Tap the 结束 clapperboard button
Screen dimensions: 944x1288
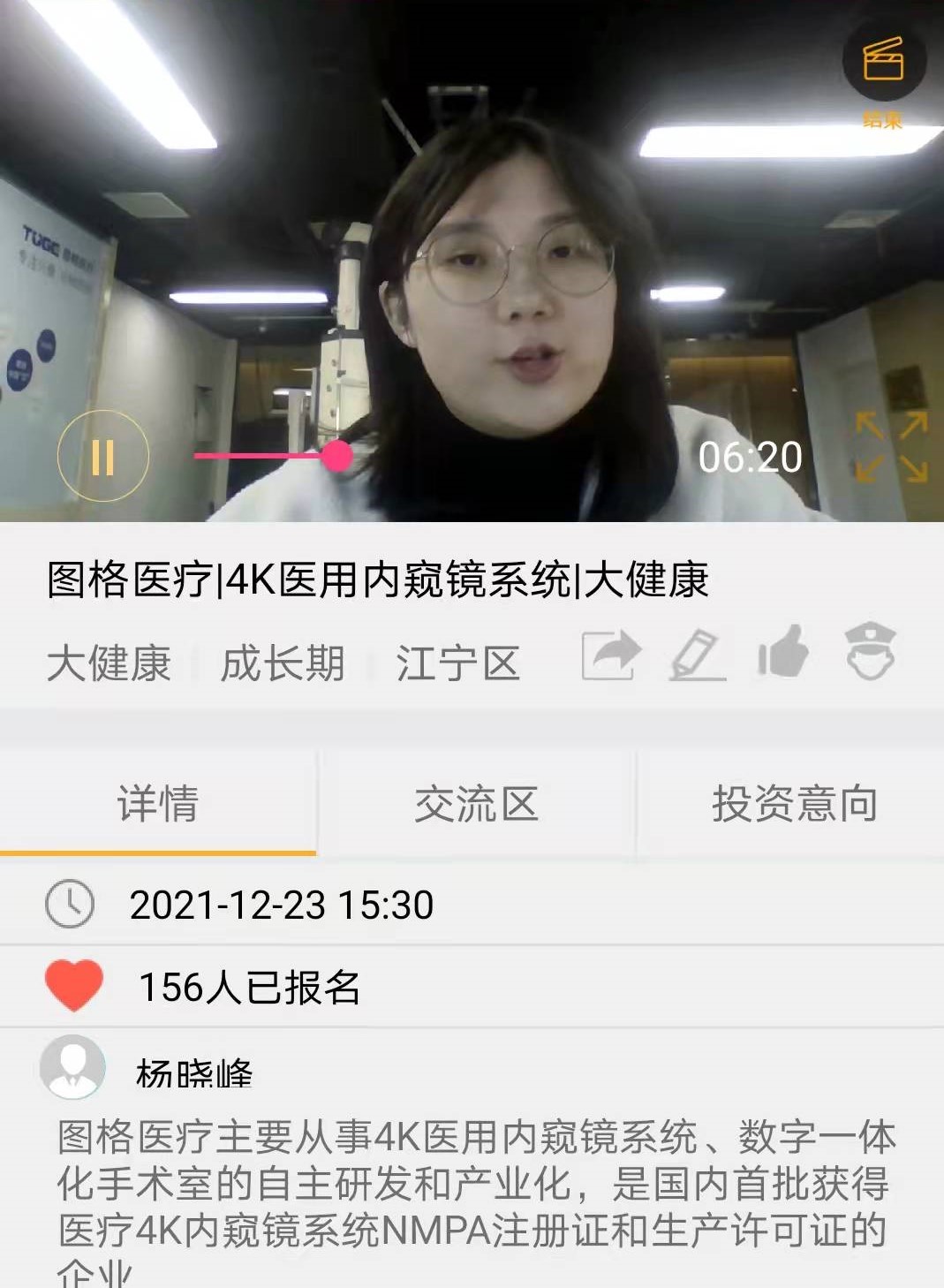[x=883, y=62]
